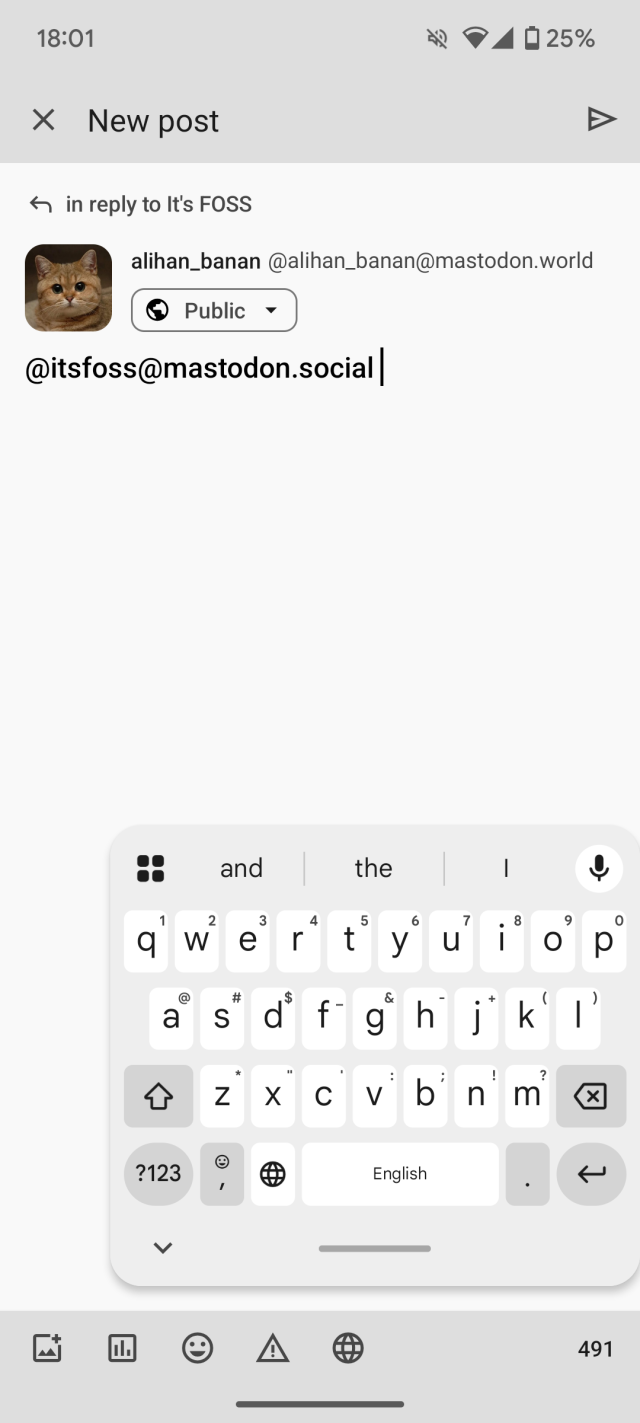Insert the suggestion "the"
The width and height of the screenshot is (640, 1423).
(373, 868)
